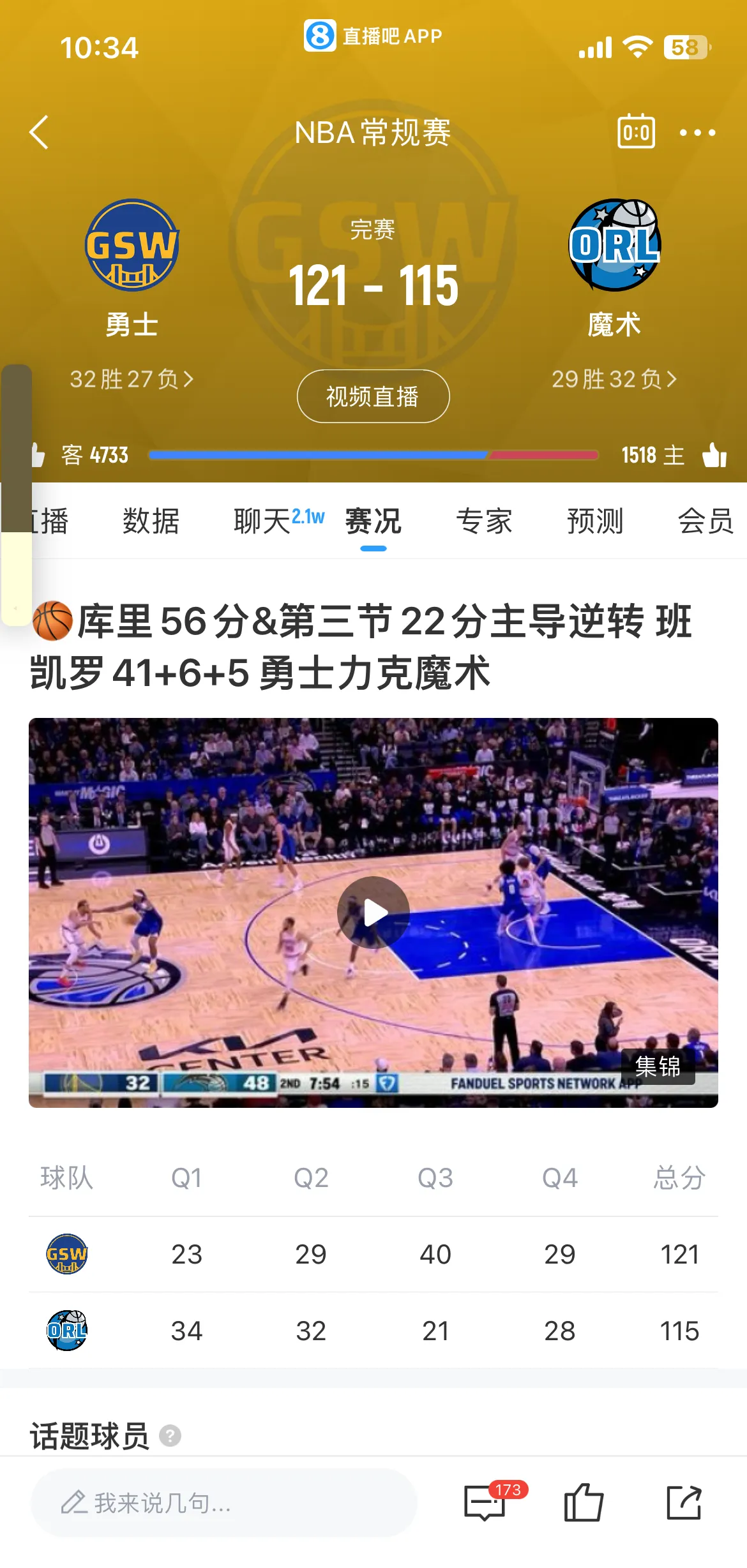This screenshot has width=747, height=1568.
Task: Tap the 视频直播 button
Action: pos(373,396)
